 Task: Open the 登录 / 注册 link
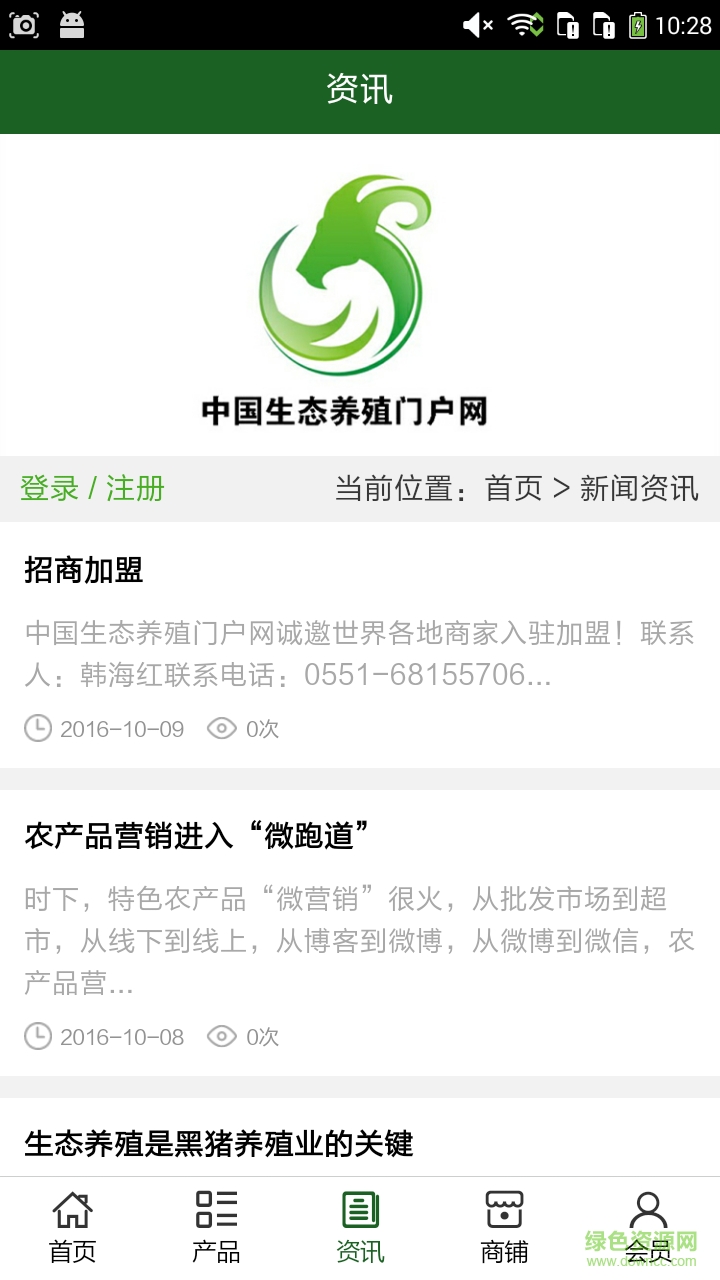(92, 488)
